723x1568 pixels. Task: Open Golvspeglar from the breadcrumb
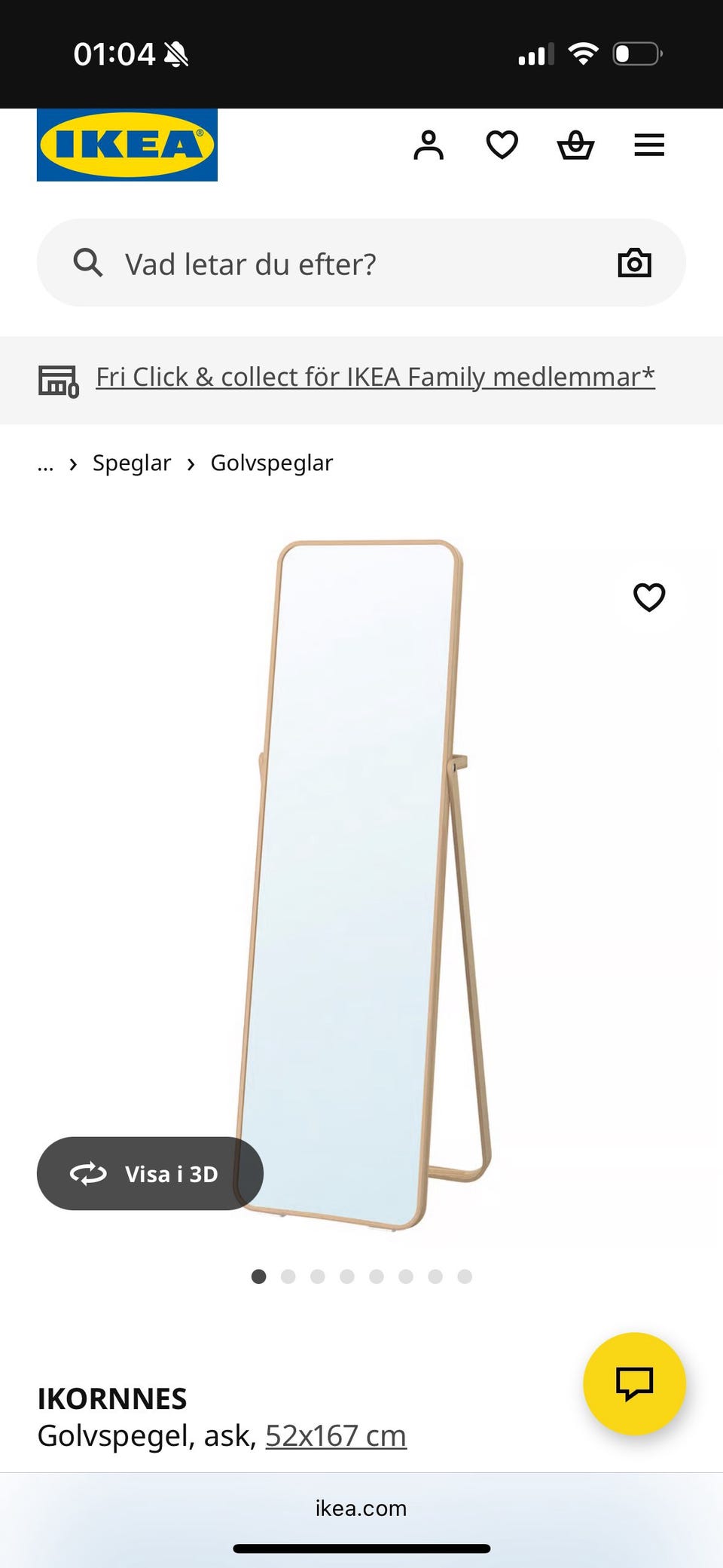click(x=271, y=463)
